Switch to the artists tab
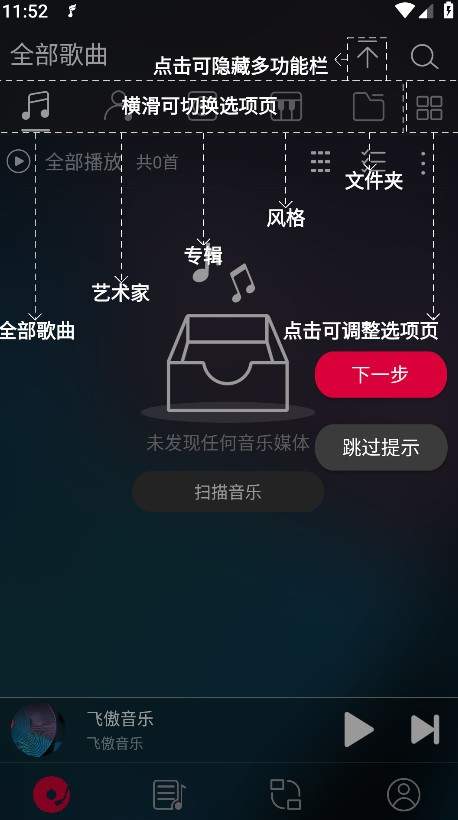The height and width of the screenshot is (820, 458). tap(118, 106)
